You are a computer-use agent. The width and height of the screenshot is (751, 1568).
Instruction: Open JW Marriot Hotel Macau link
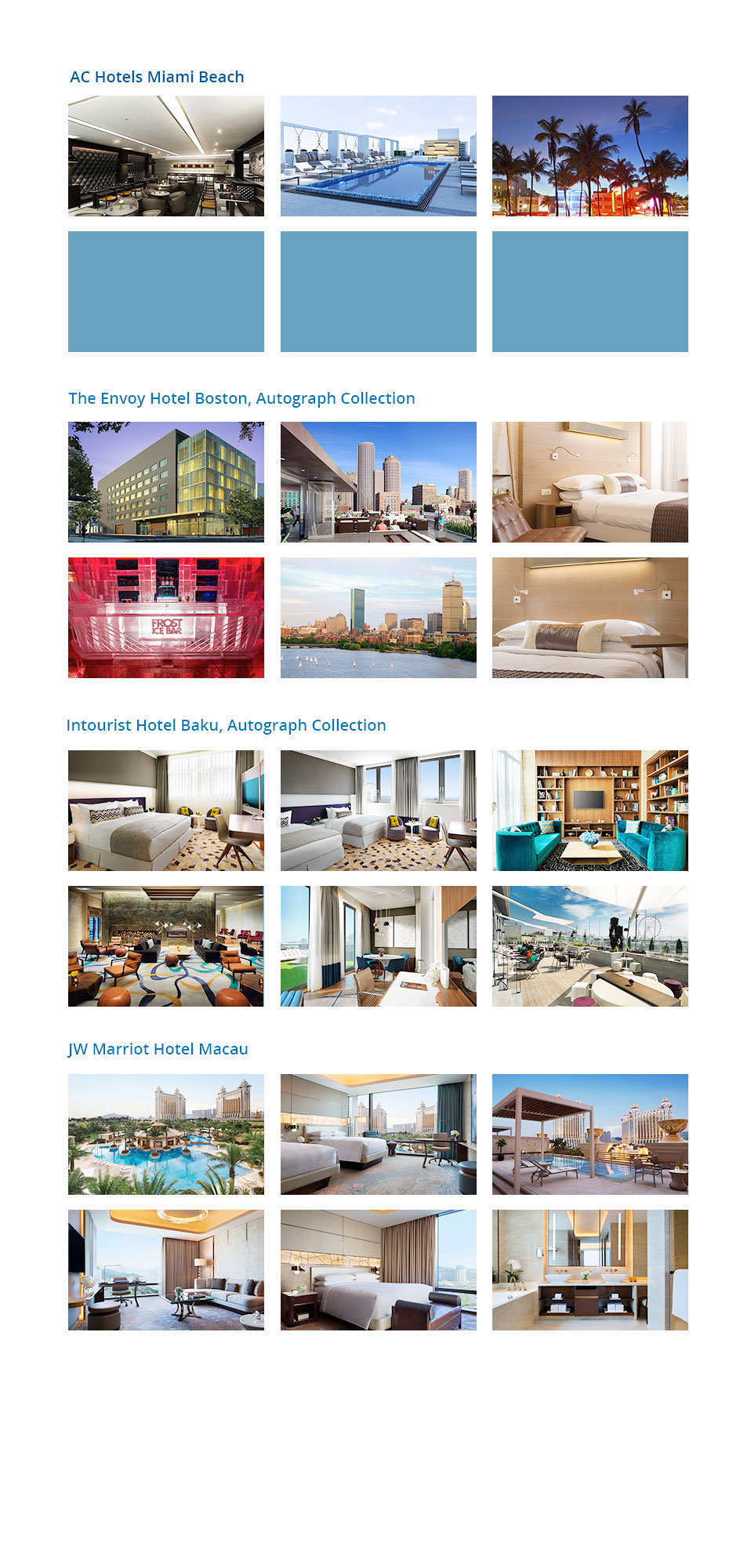point(158,1049)
